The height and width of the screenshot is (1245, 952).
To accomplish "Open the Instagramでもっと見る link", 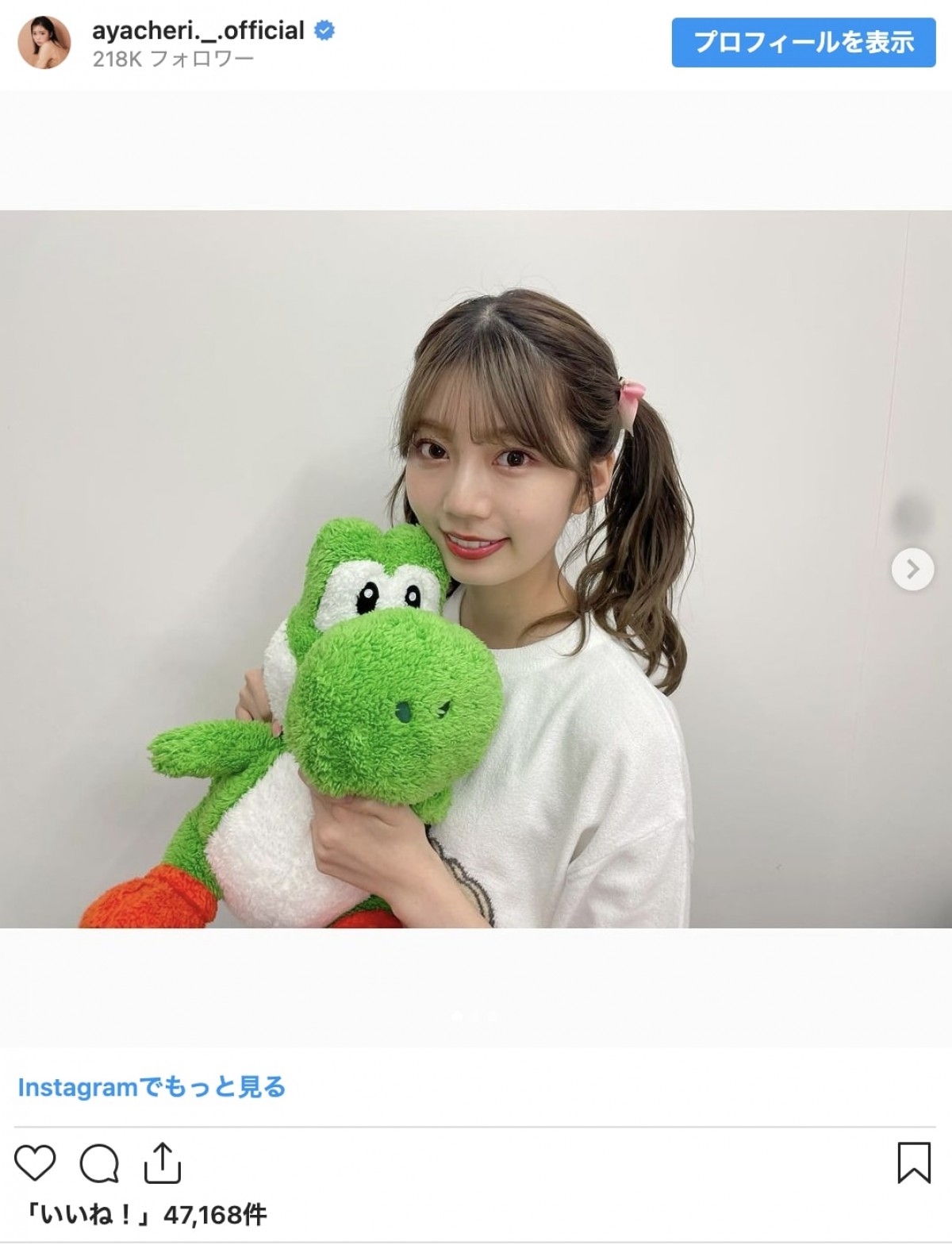I will (x=152, y=1086).
